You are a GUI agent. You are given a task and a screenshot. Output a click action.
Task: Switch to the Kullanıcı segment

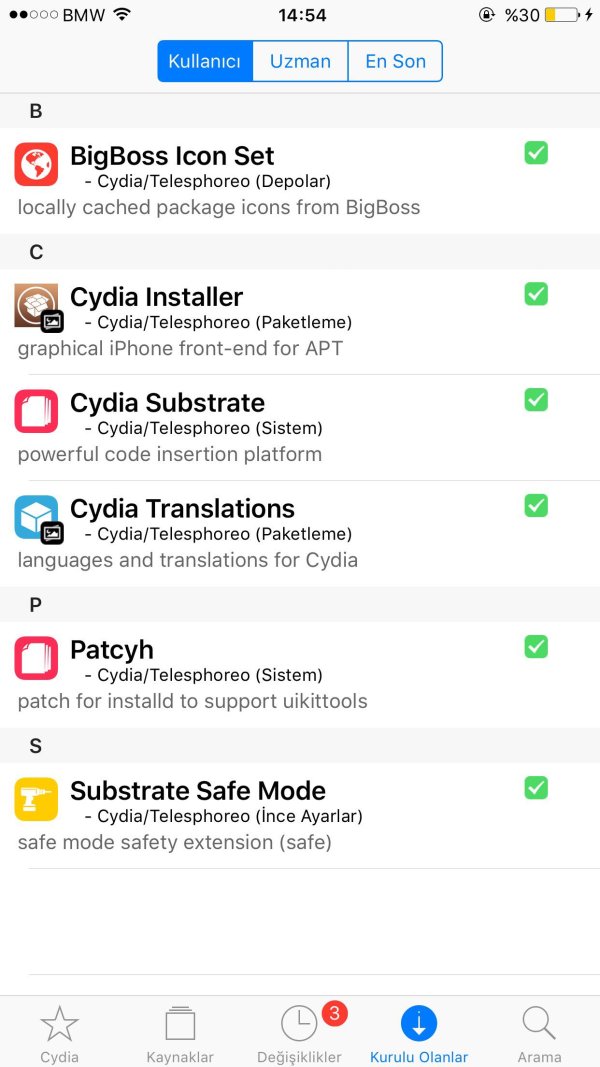[205, 61]
